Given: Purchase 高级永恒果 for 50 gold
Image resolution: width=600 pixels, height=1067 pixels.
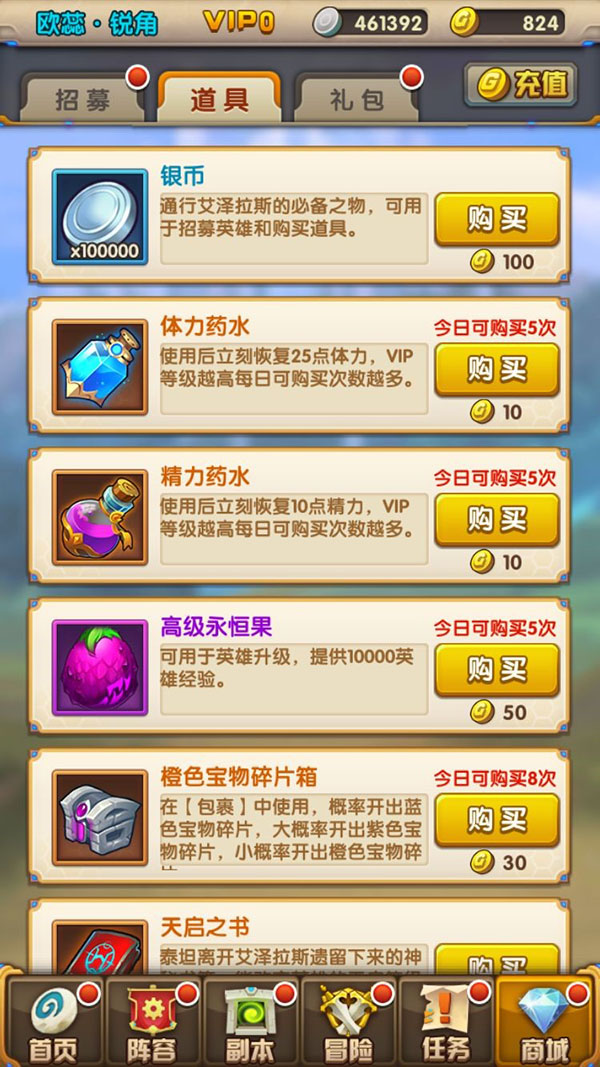Looking at the screenshot, I should [496, 669].
